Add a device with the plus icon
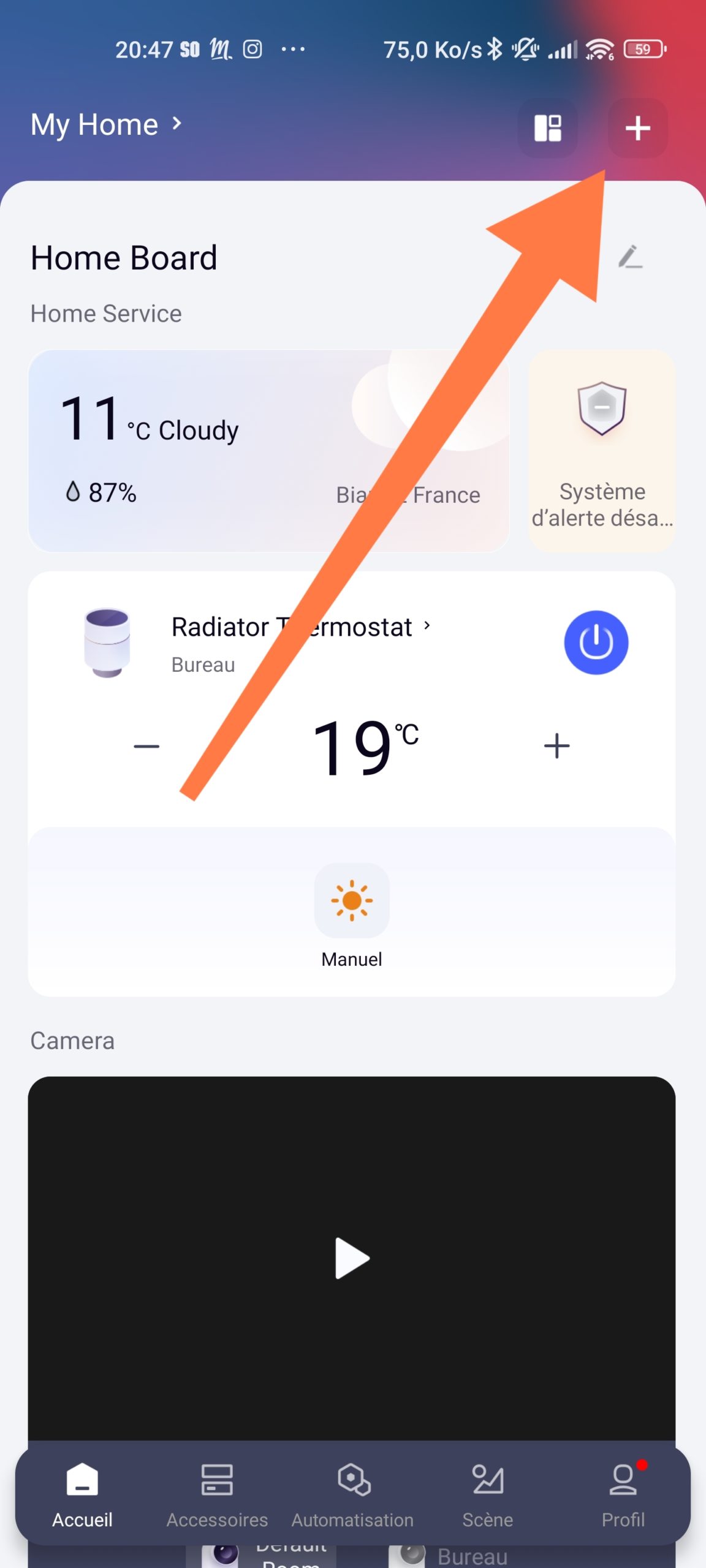706x1568 pixels. pos(637,128)
